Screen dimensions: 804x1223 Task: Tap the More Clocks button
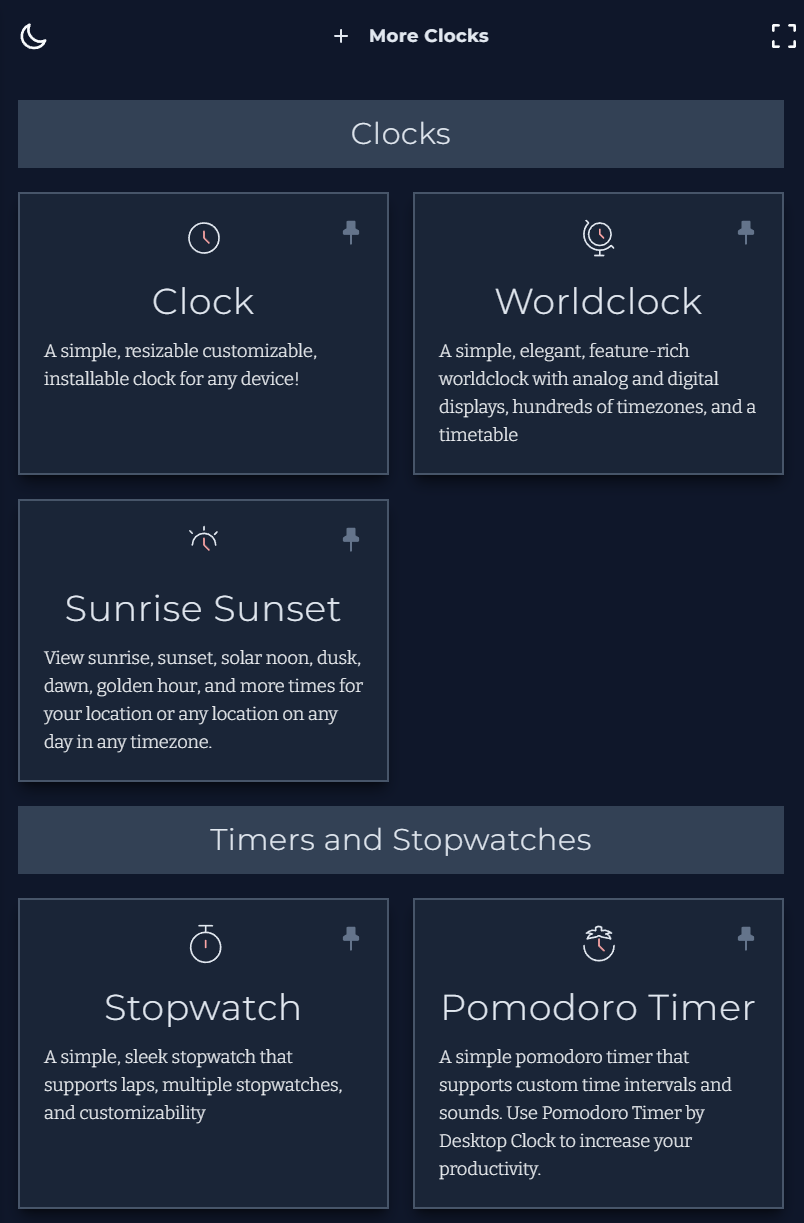coord(411,36)
